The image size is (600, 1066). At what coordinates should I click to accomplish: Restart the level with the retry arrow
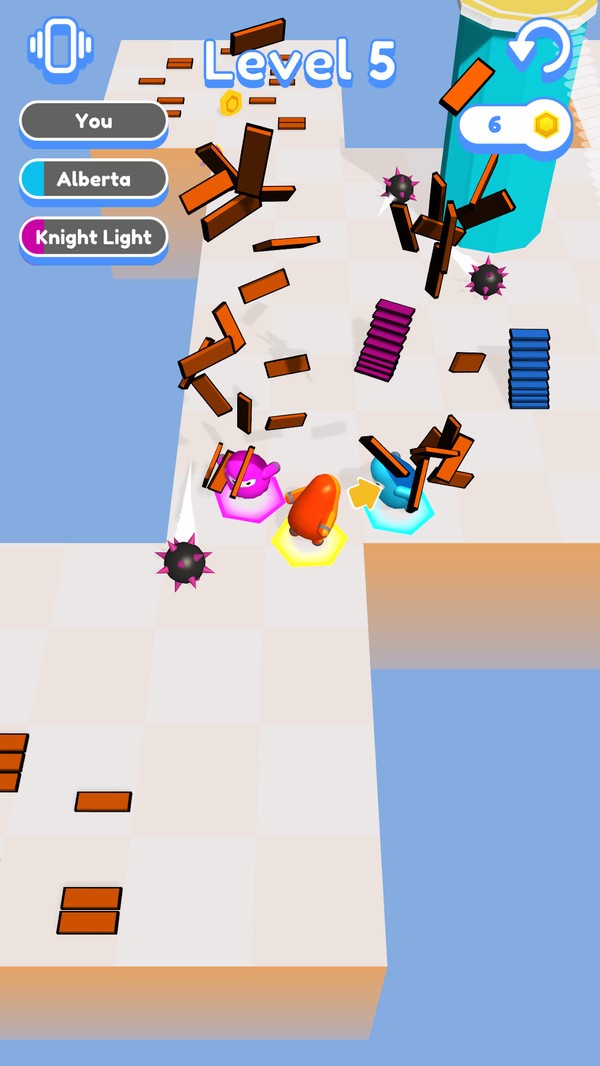pos(538,47)
